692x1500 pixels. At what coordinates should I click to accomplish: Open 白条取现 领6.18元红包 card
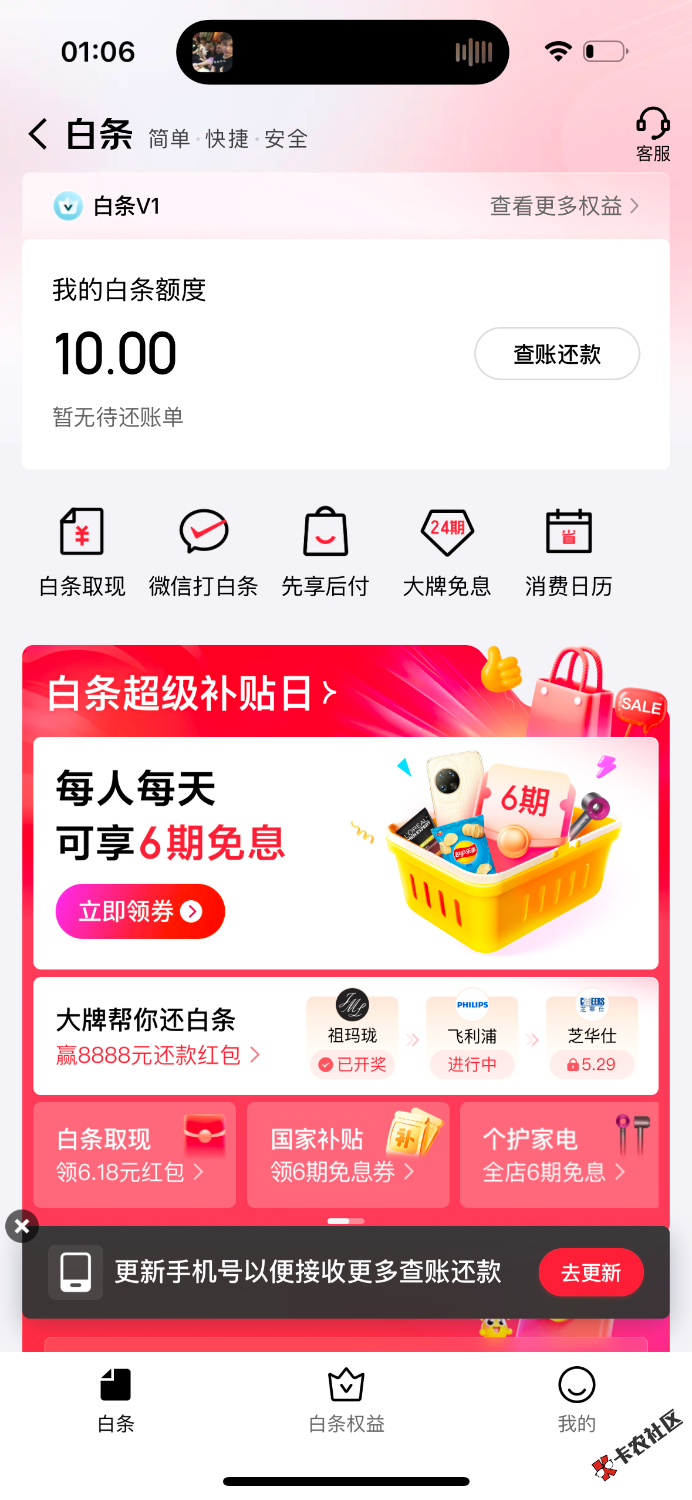coord(135,1155)
